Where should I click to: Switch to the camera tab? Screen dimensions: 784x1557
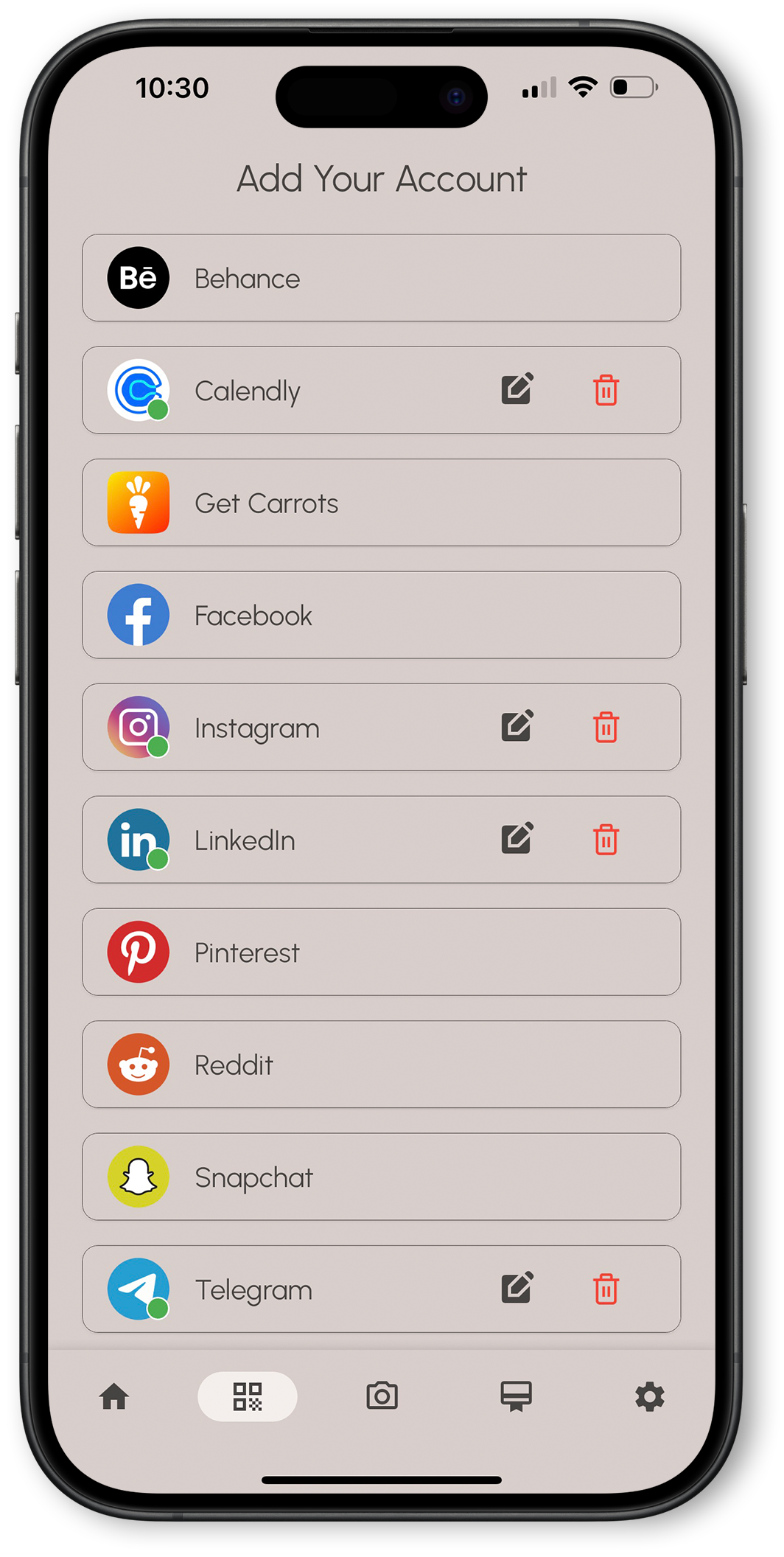click(382, 1396)
